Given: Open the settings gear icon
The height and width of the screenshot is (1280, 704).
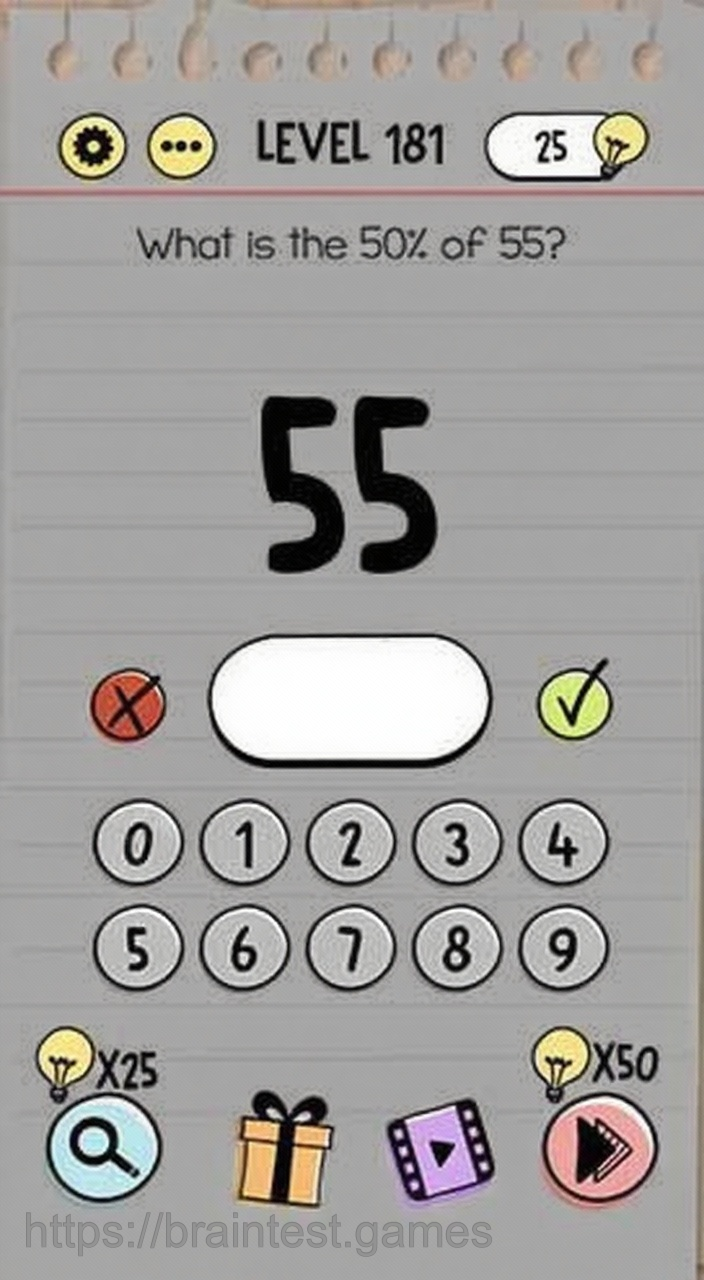Looking at the screenshot, I should (x=93, y=149).
